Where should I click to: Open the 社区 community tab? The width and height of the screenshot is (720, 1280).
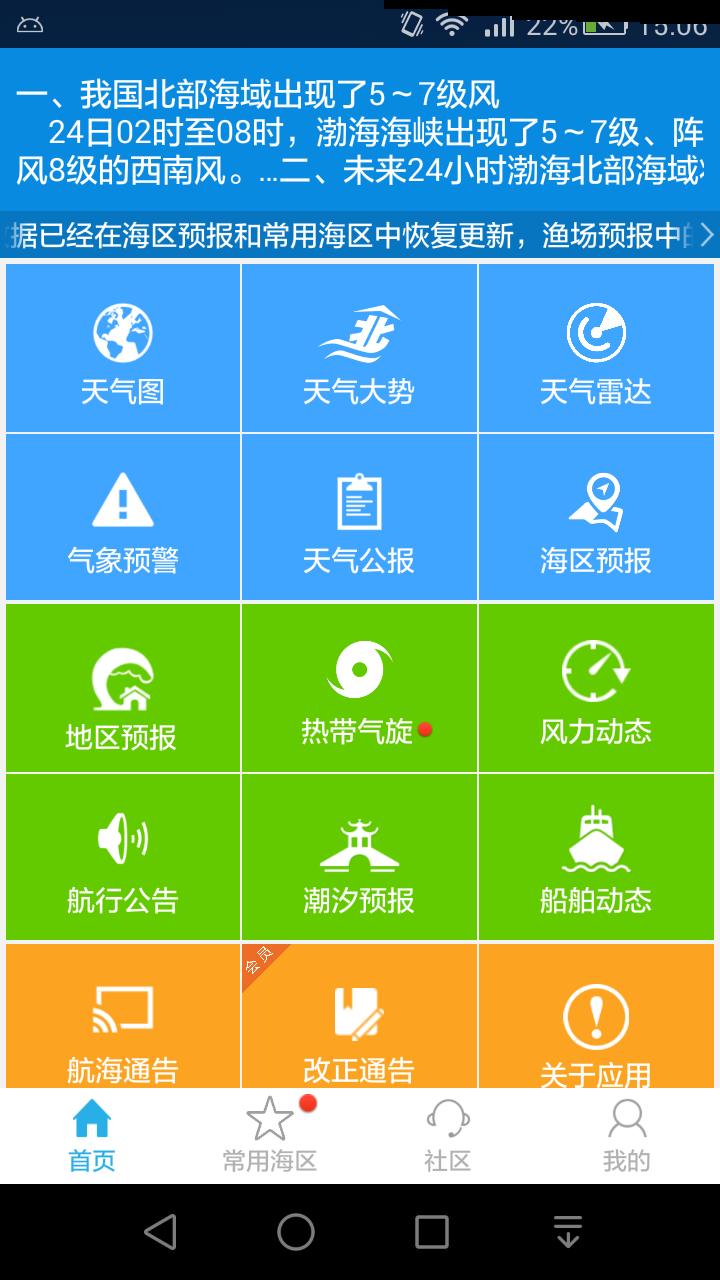pyautogui.click(x=450, y=1135)
